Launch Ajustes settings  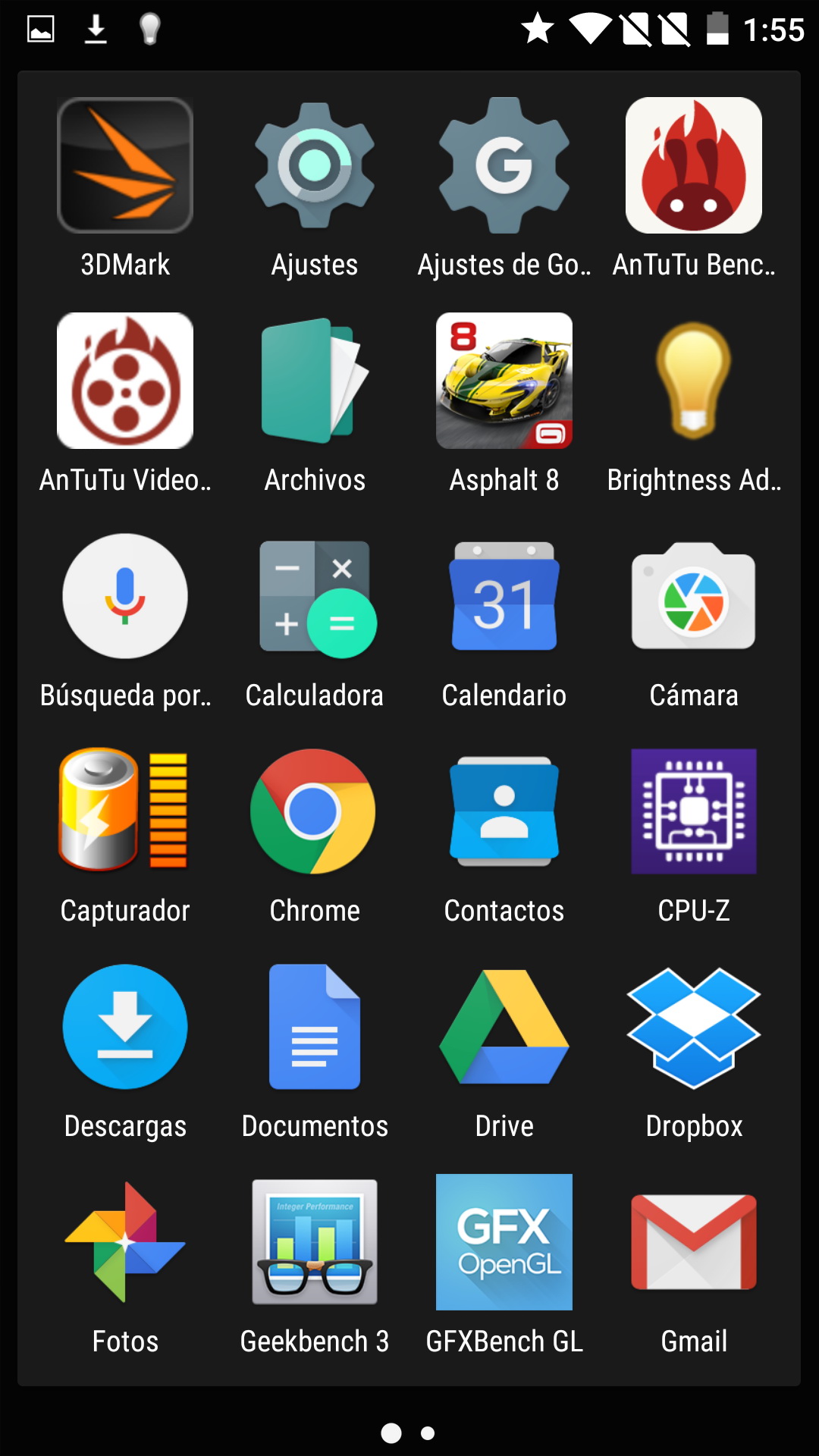(x=315, y=165)
